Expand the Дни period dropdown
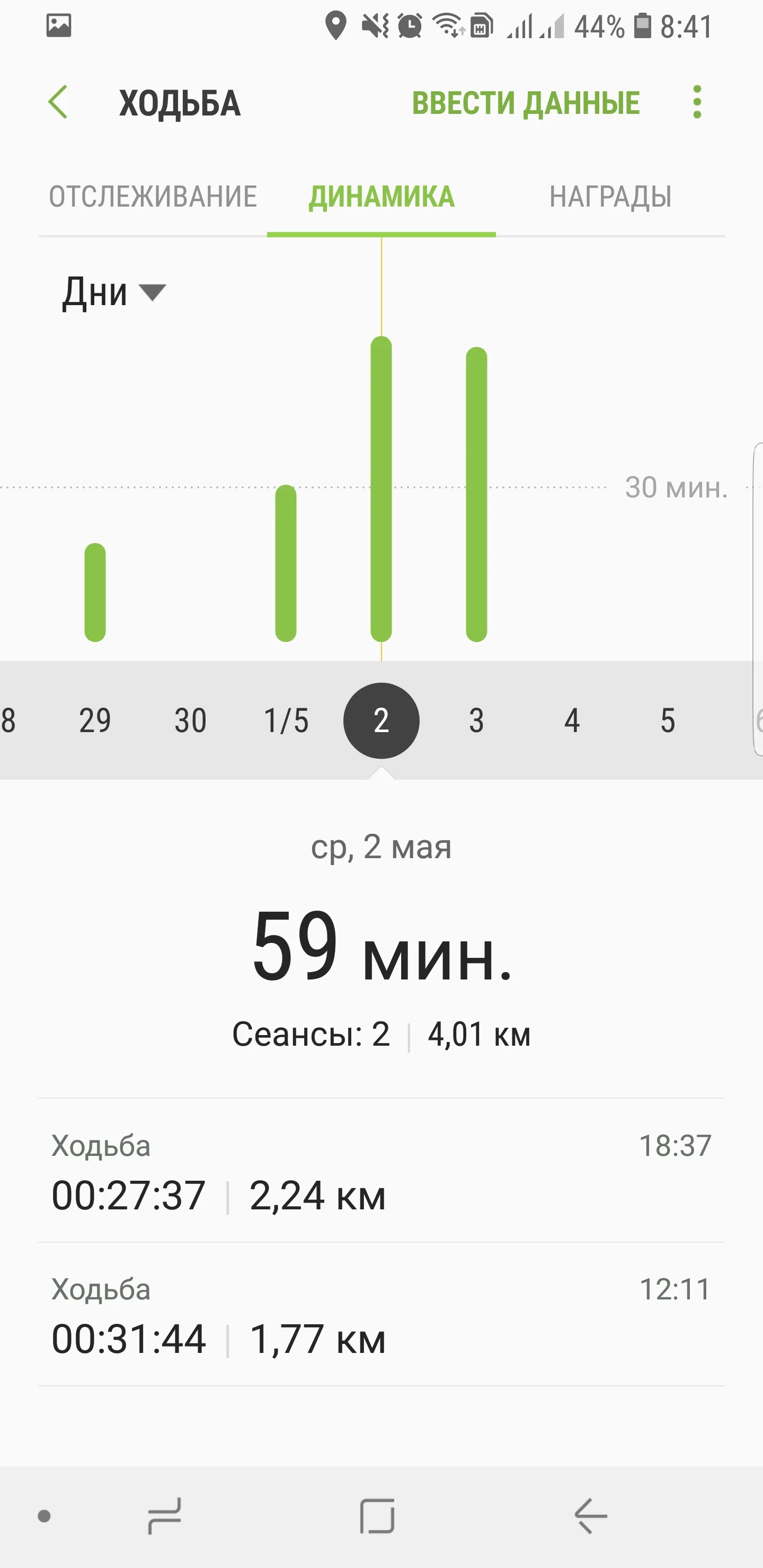The width and height of the screenshot is (763, 1568). [113, 292]
